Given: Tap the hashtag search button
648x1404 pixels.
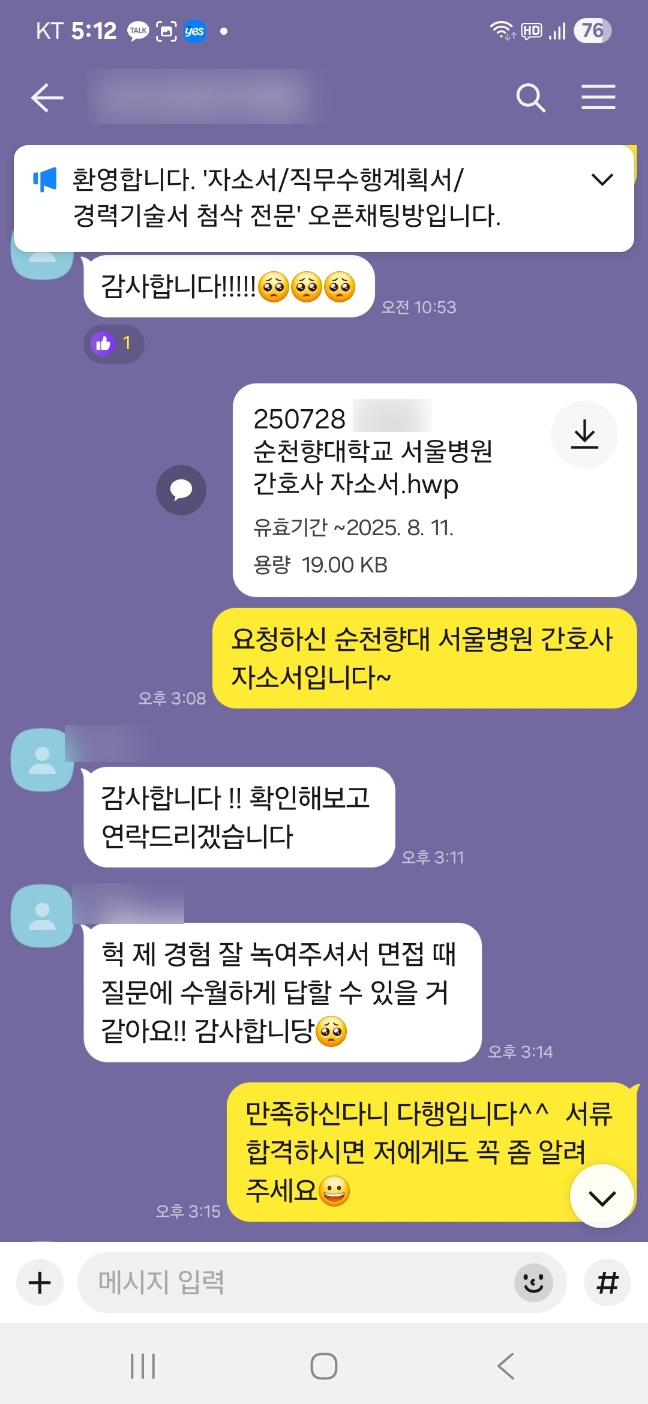Looking at the screenshot, I should tap(606, 1282).
